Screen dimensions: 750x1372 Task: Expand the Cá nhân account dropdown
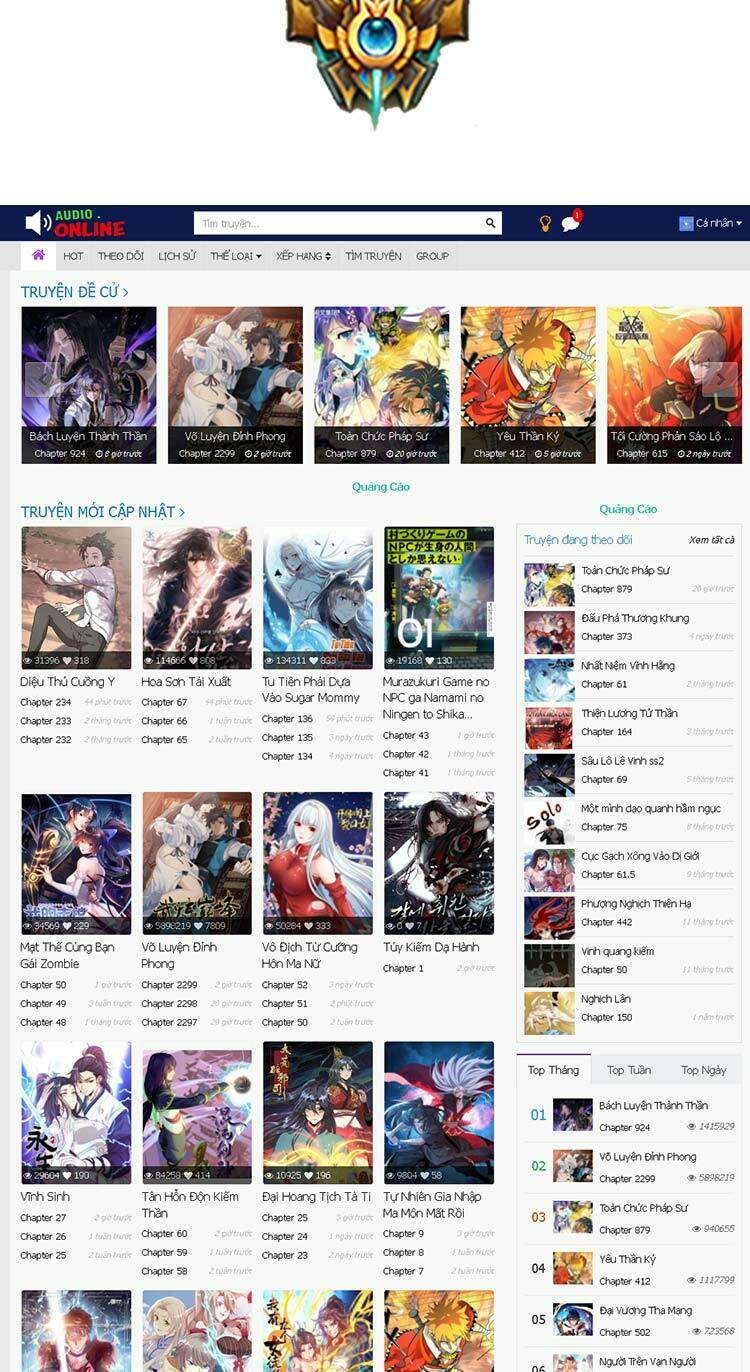(710, 223)
